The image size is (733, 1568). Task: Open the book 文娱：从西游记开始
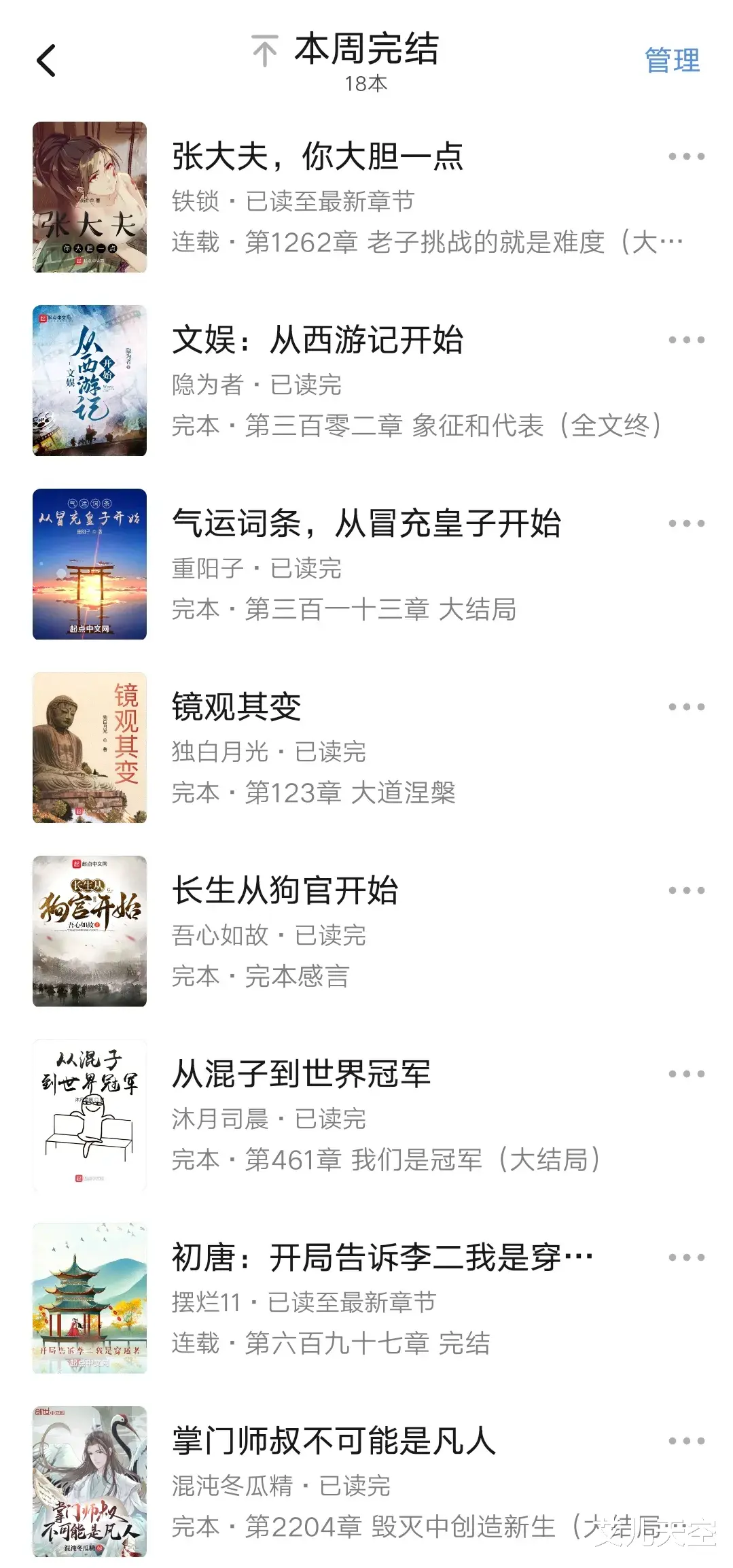point(317,341)
